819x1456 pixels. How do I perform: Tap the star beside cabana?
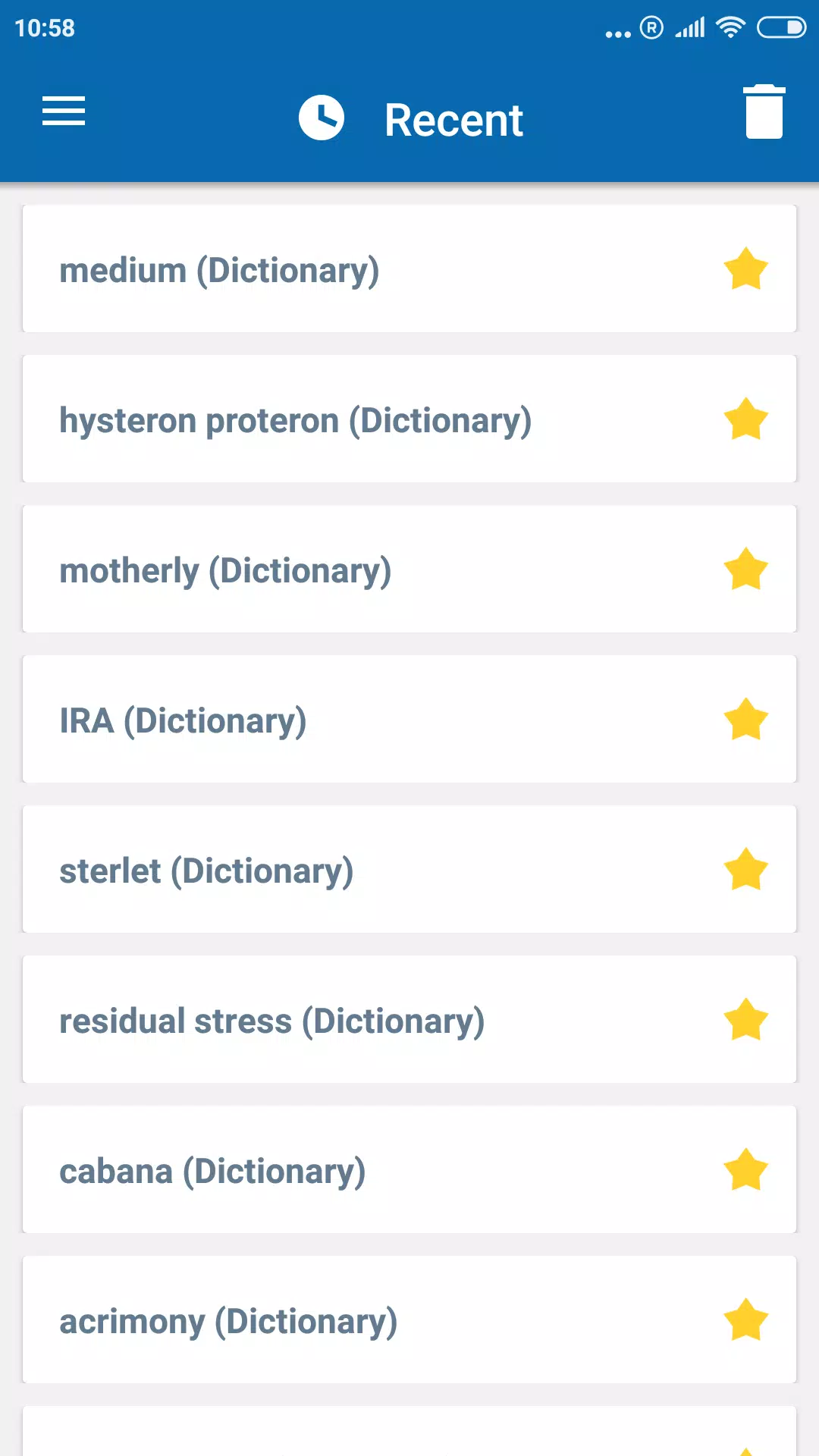[746, 1170]
